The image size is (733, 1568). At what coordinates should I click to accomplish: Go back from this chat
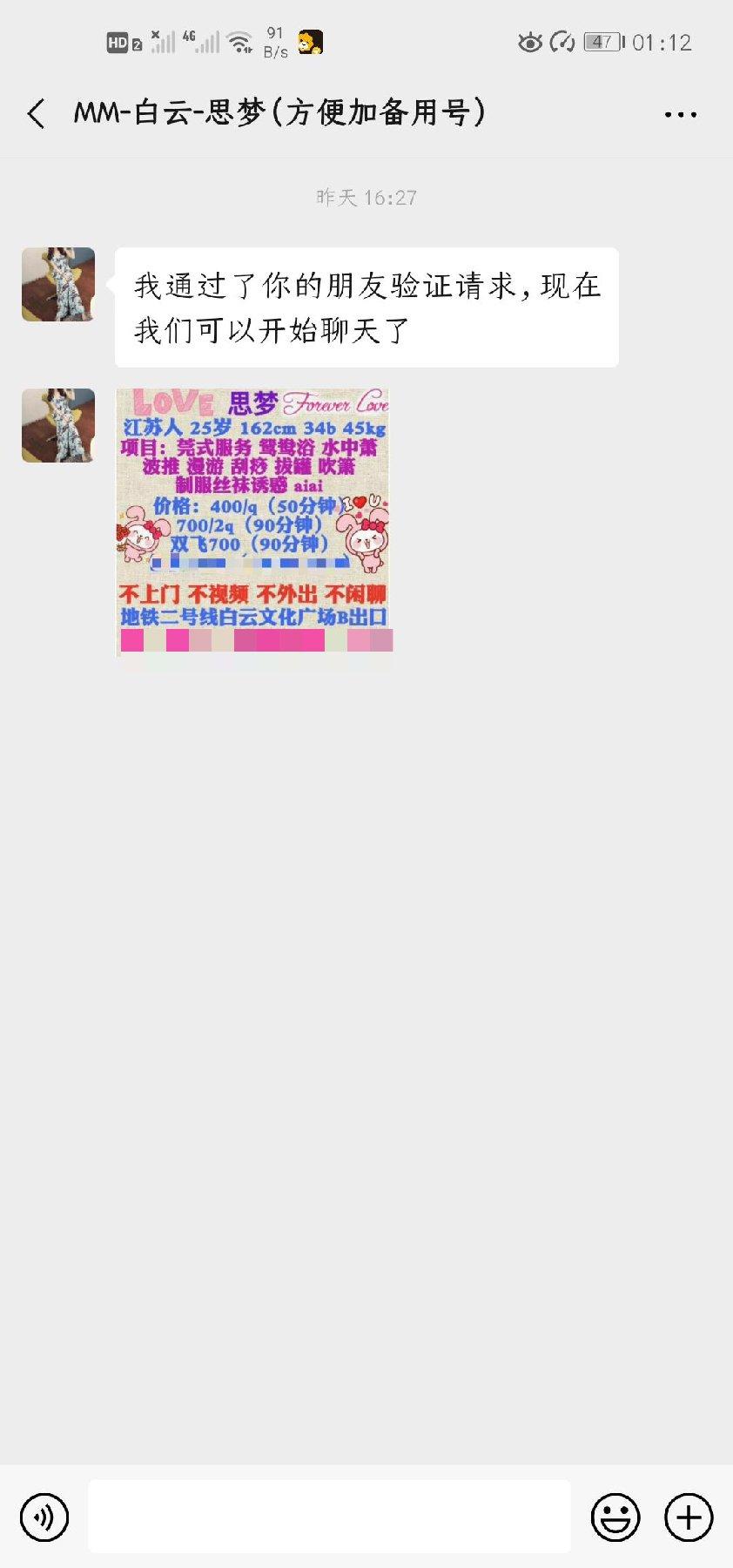tap(37, 114)
